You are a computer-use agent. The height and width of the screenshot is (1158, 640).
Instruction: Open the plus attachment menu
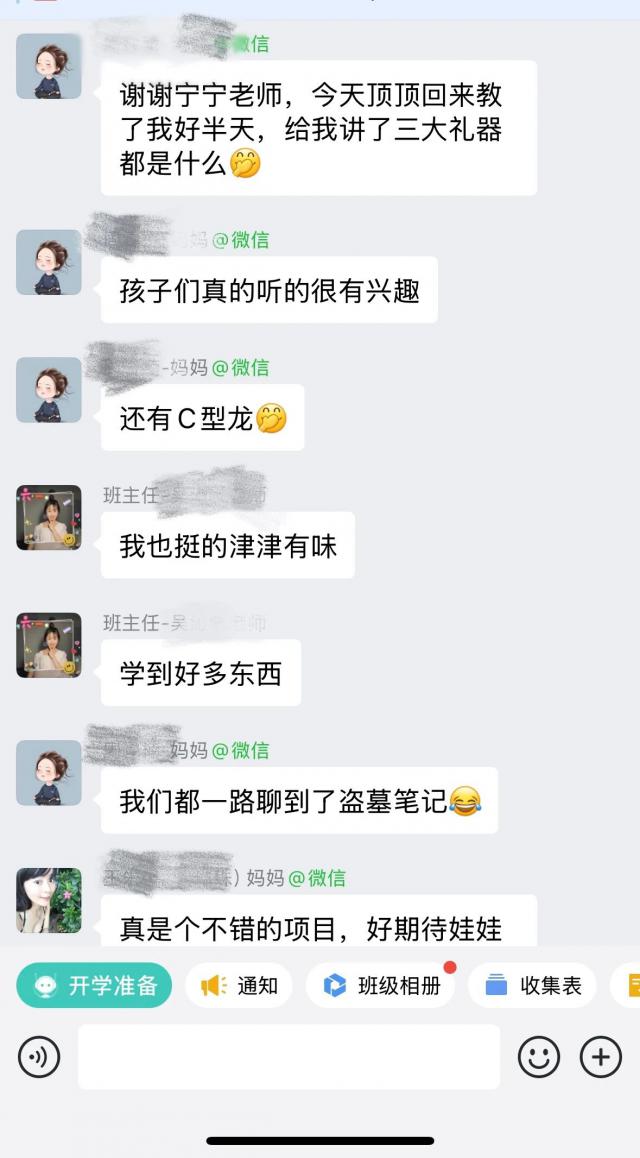point(601,1057)
